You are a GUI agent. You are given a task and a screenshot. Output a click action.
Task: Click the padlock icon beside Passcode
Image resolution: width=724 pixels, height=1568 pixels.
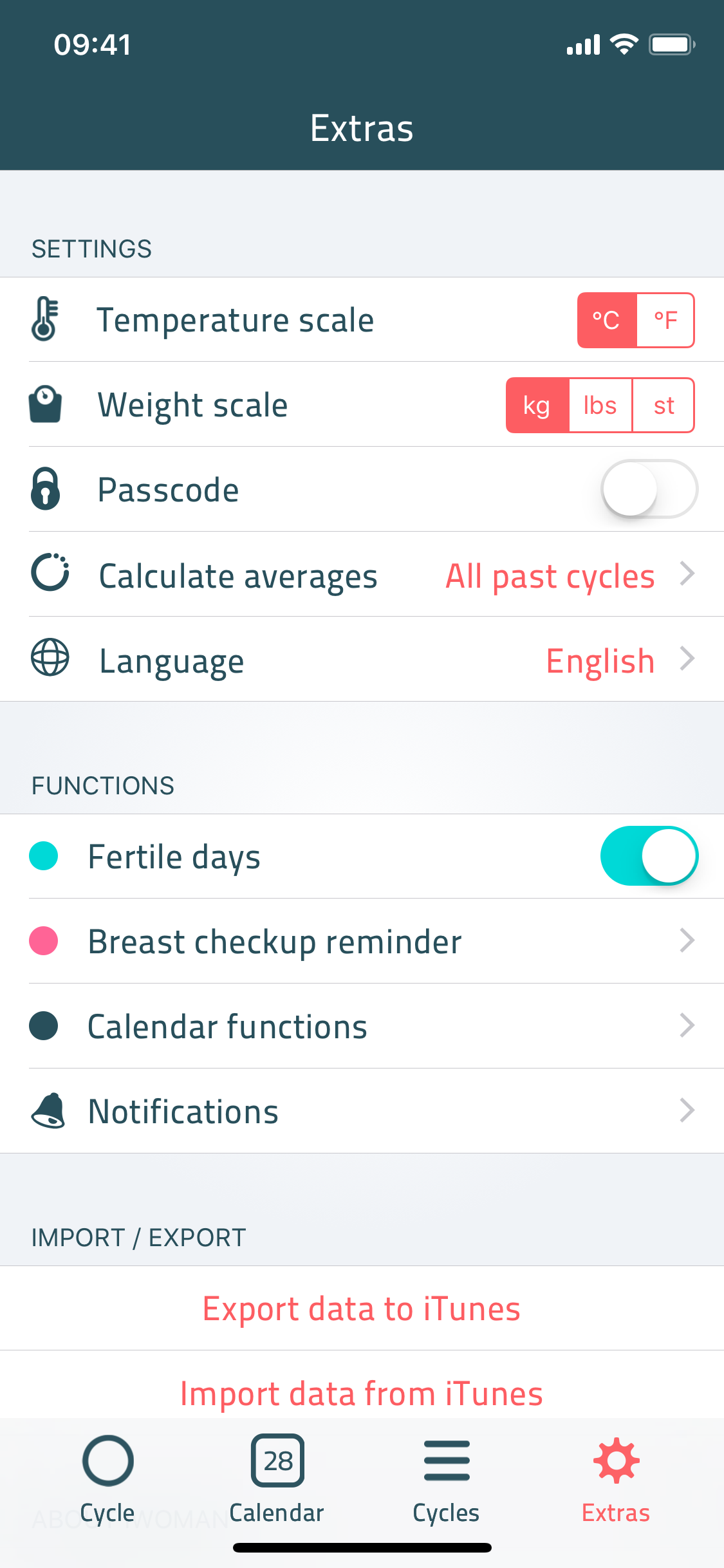point(45,489)
